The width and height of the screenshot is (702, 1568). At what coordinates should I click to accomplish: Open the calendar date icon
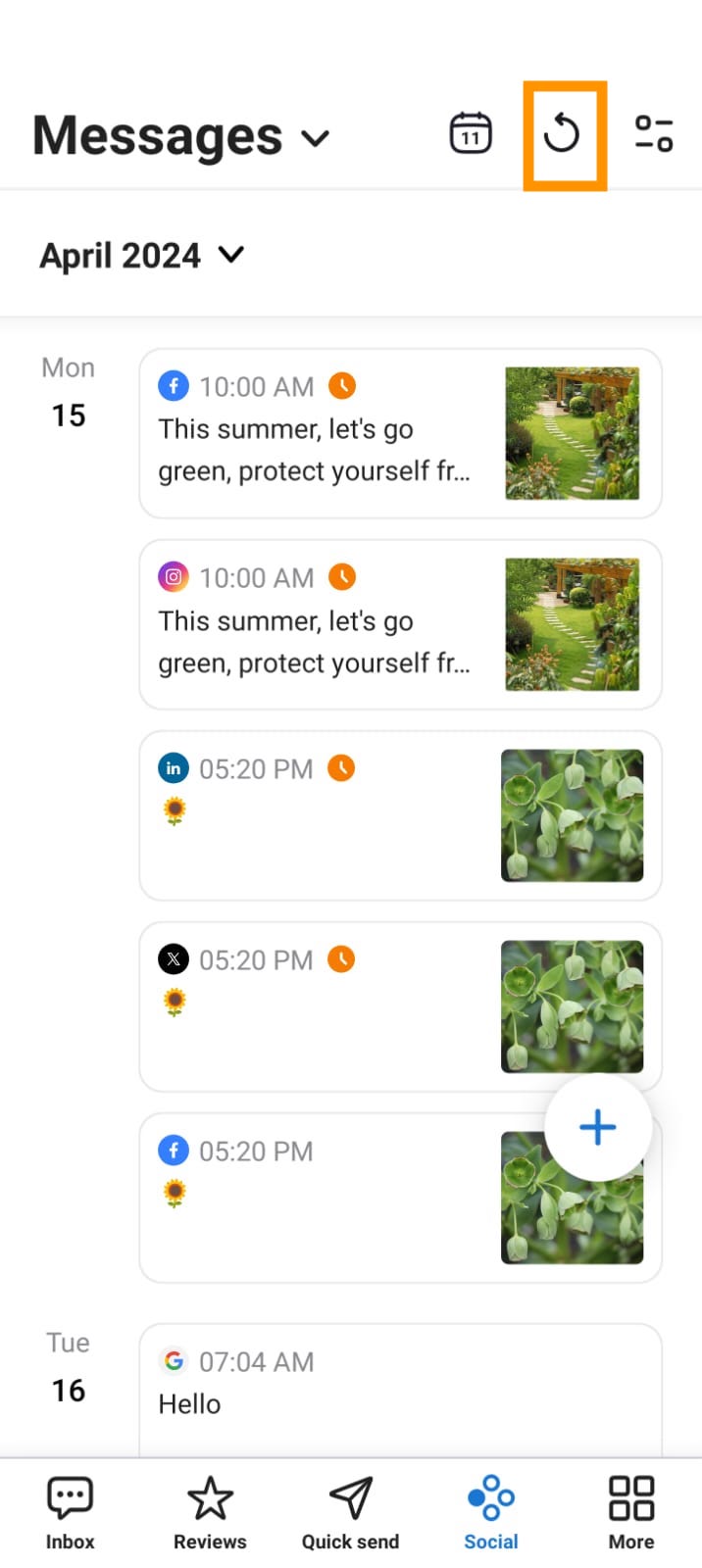[x=471, y=133]
